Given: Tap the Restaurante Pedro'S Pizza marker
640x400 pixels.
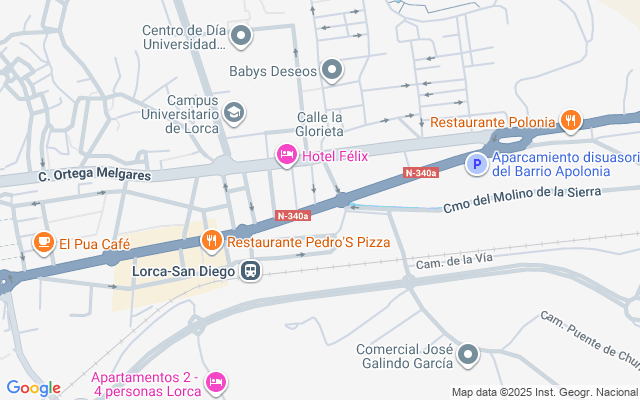Looking at the screenshot, I should click(211, 241).
